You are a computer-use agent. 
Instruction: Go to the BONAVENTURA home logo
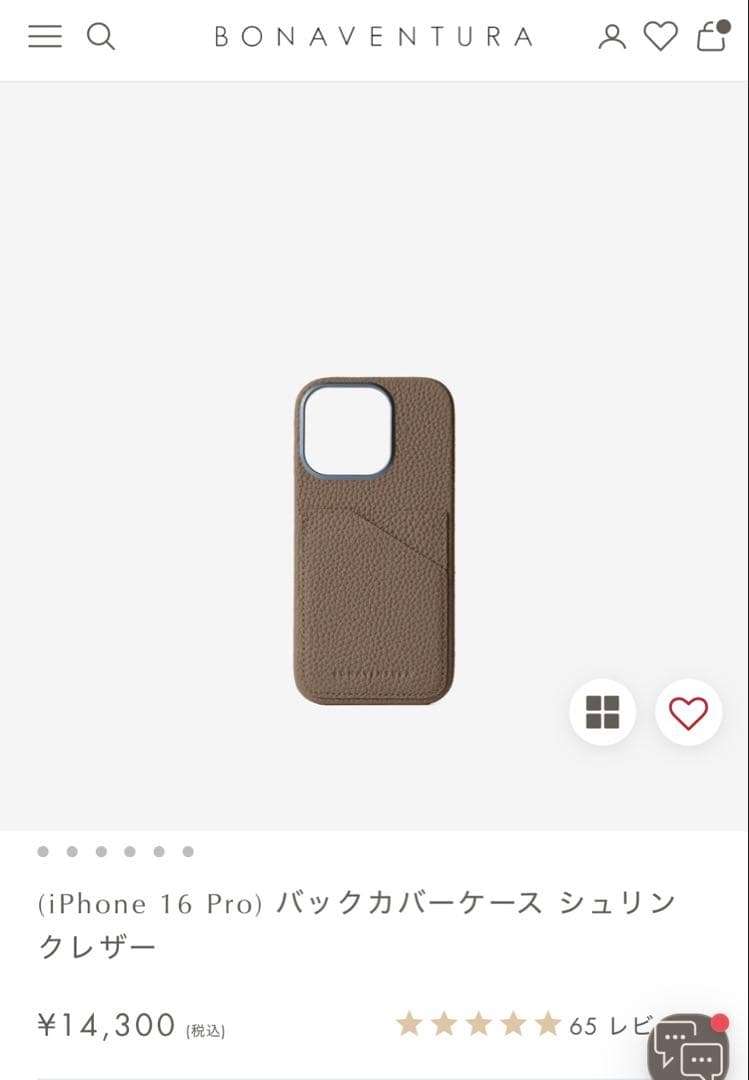pos(374,38)
